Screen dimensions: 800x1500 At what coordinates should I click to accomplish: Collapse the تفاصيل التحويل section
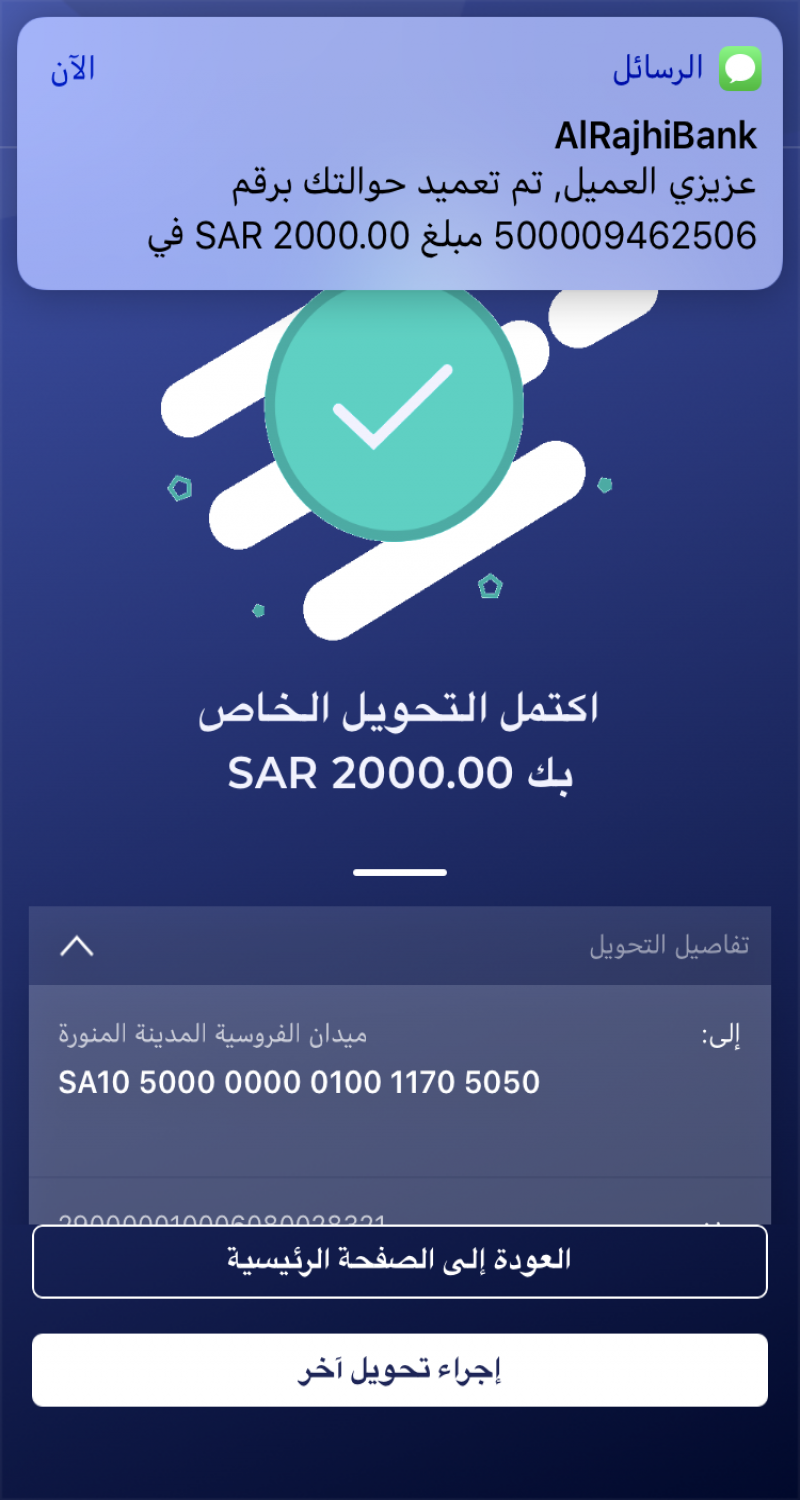77,946
